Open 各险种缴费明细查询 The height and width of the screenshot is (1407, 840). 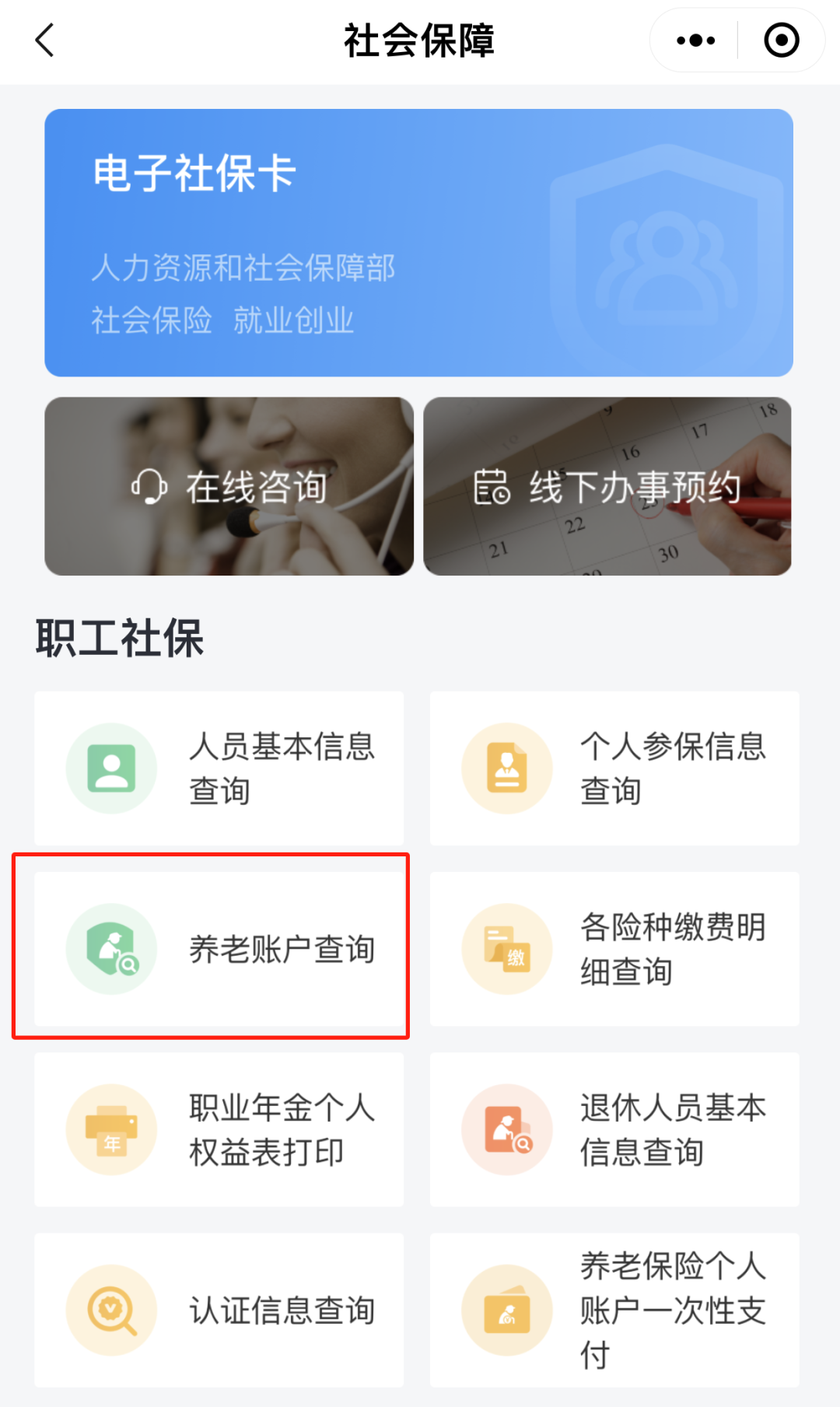[x=614, y=949]
